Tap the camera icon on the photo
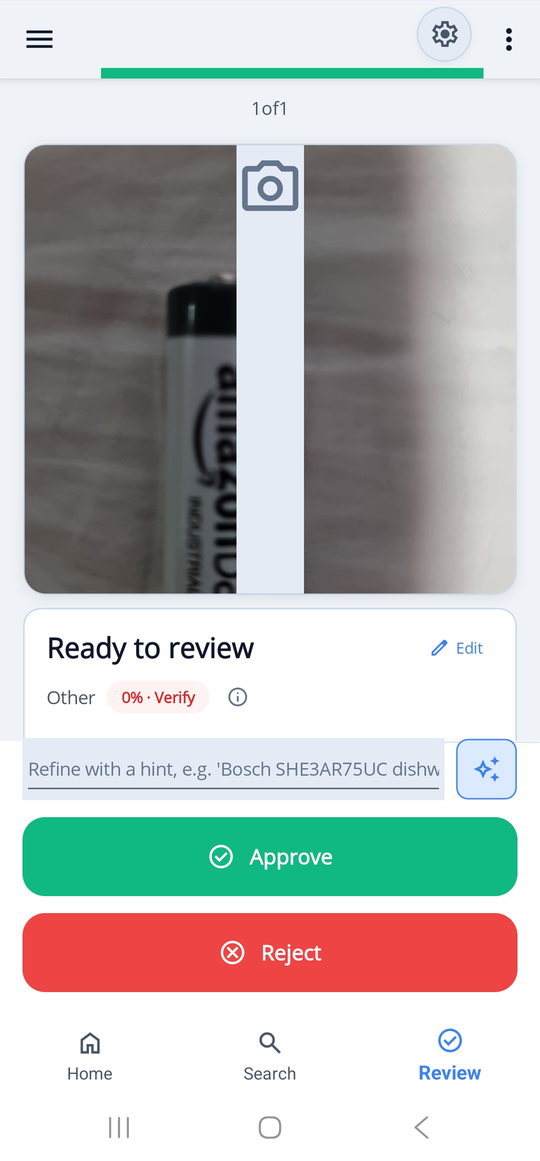Image resolution: width=540 pixels, height=1161 pixels. coord(270,186)
